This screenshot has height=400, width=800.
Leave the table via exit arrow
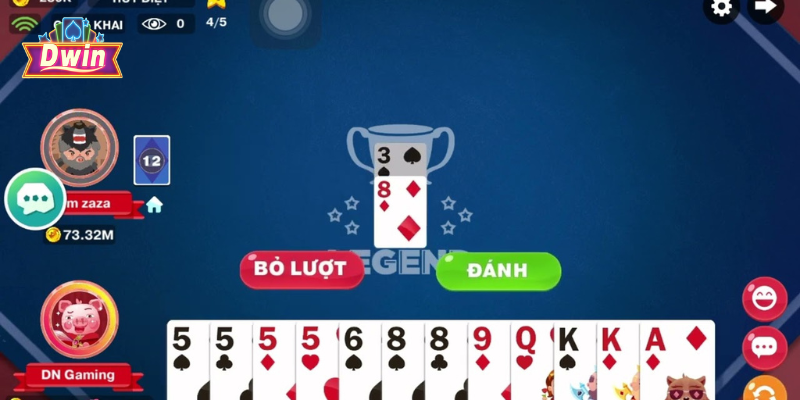[x=766, y=8]
